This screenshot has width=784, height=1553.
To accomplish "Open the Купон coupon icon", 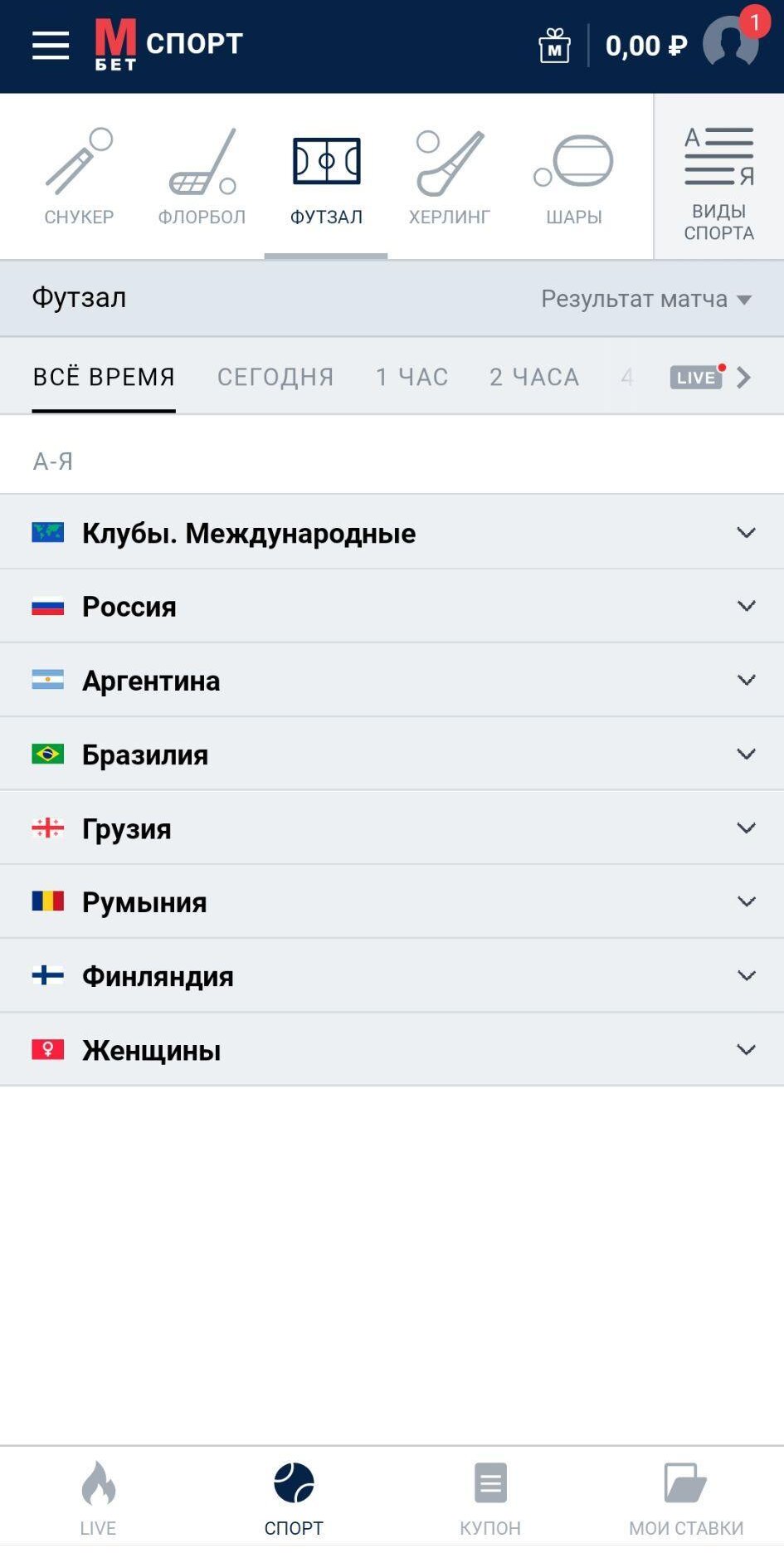I will (489, 1490).
